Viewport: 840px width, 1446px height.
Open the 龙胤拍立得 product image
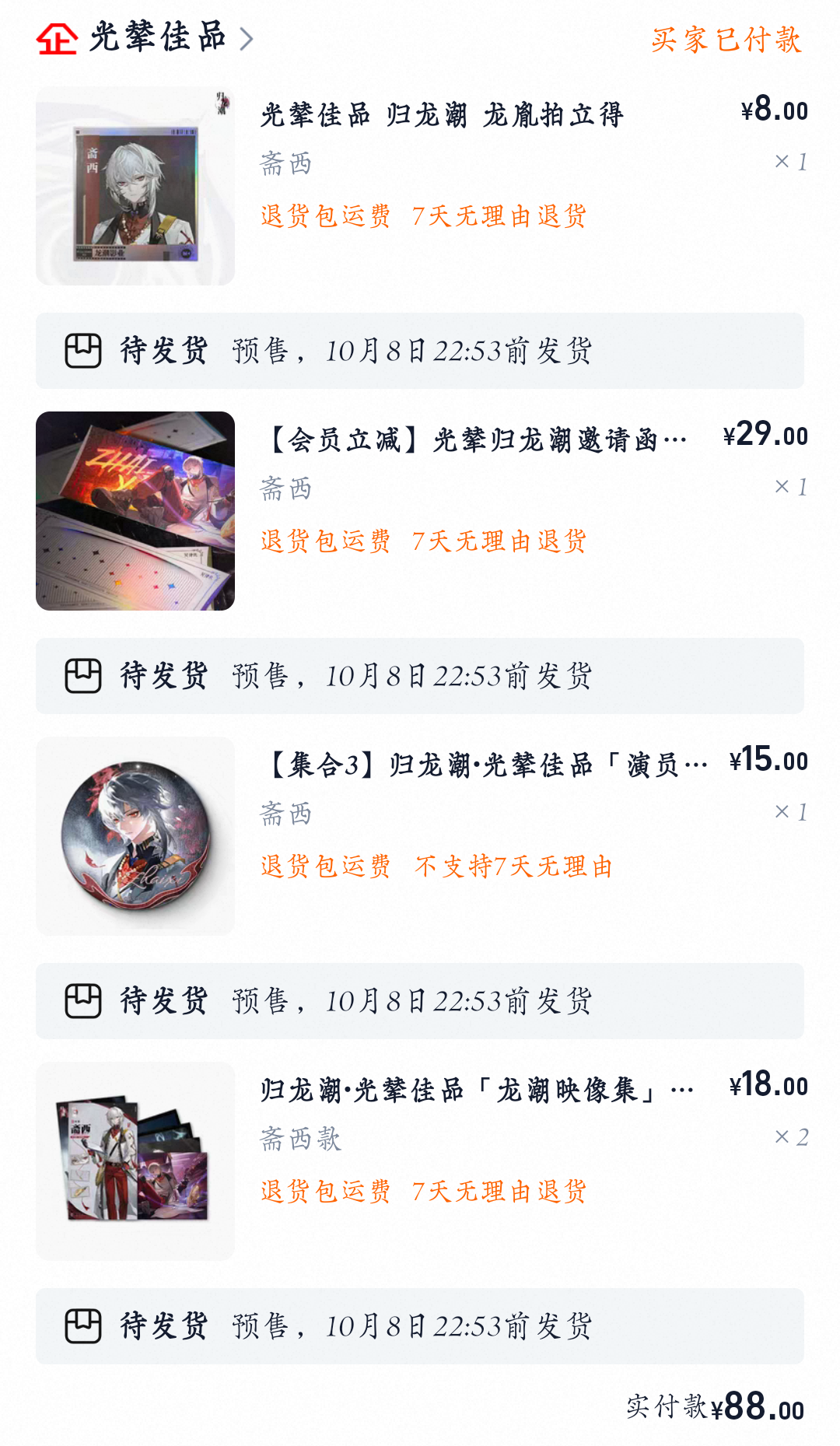(x=135, y=186)
